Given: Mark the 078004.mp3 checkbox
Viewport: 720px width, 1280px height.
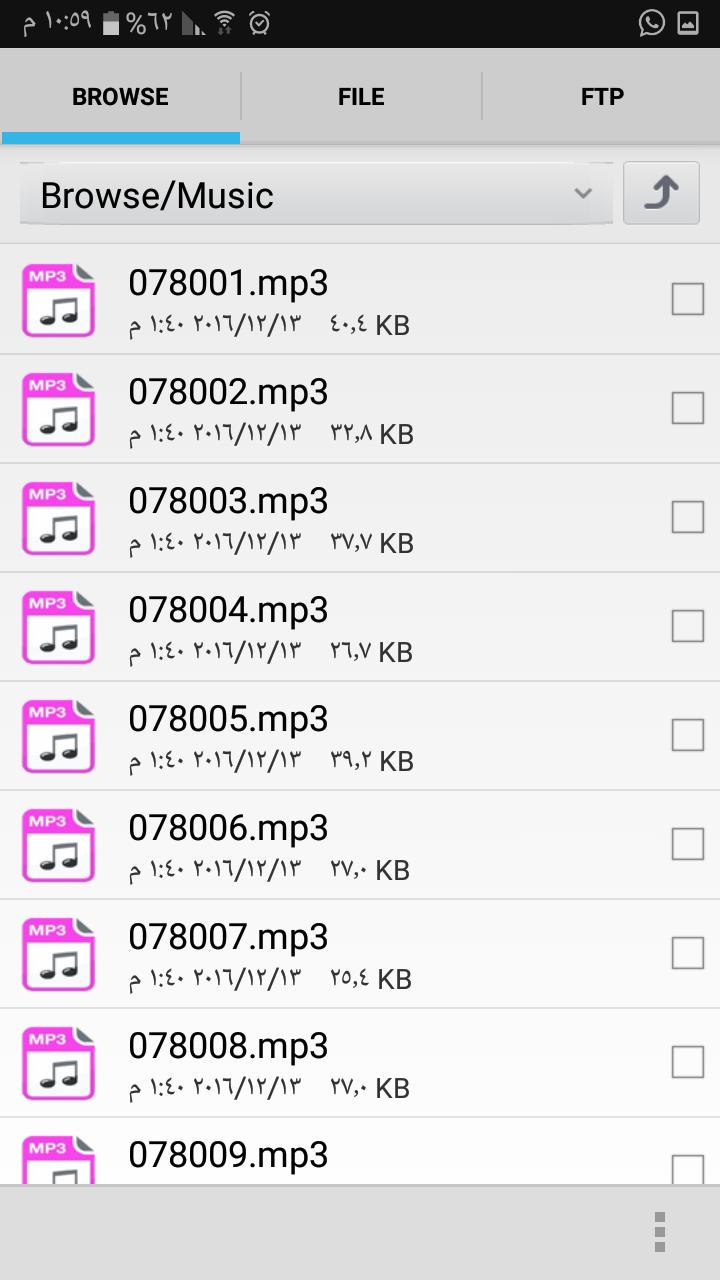Looking at the screenshot, I should [687, 626].
